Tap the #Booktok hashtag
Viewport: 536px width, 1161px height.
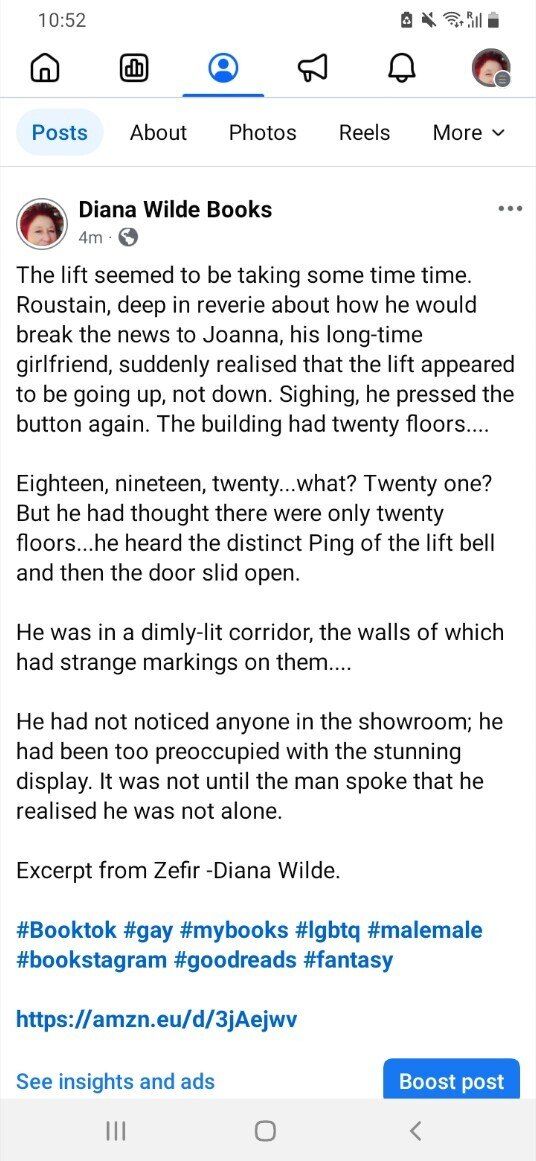[x=60, y=930]
